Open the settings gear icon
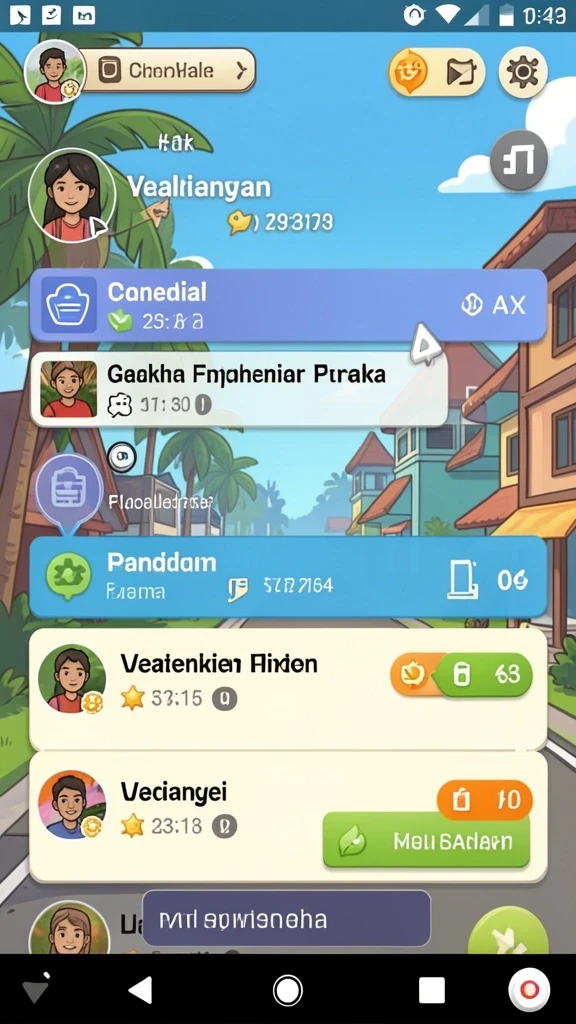Viewport: 576px width, 1024px height. [522, 72]
